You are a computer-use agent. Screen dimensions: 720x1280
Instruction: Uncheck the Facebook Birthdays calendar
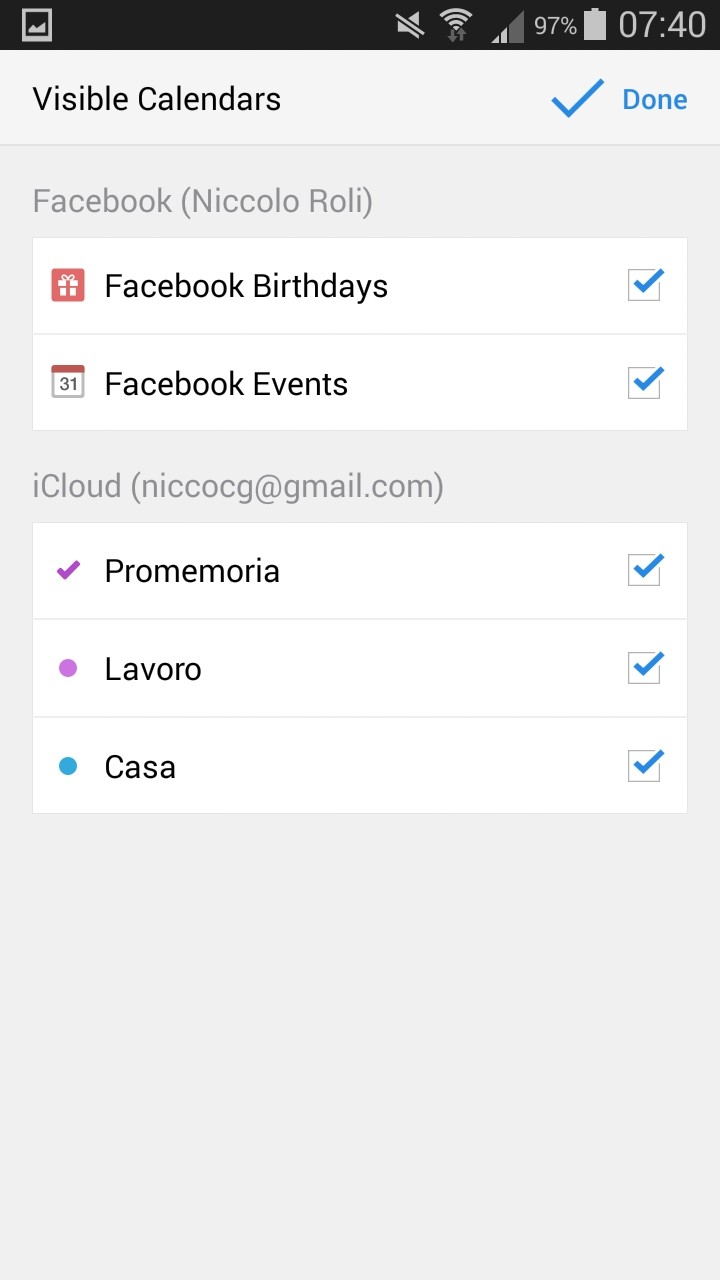(645, 285)
